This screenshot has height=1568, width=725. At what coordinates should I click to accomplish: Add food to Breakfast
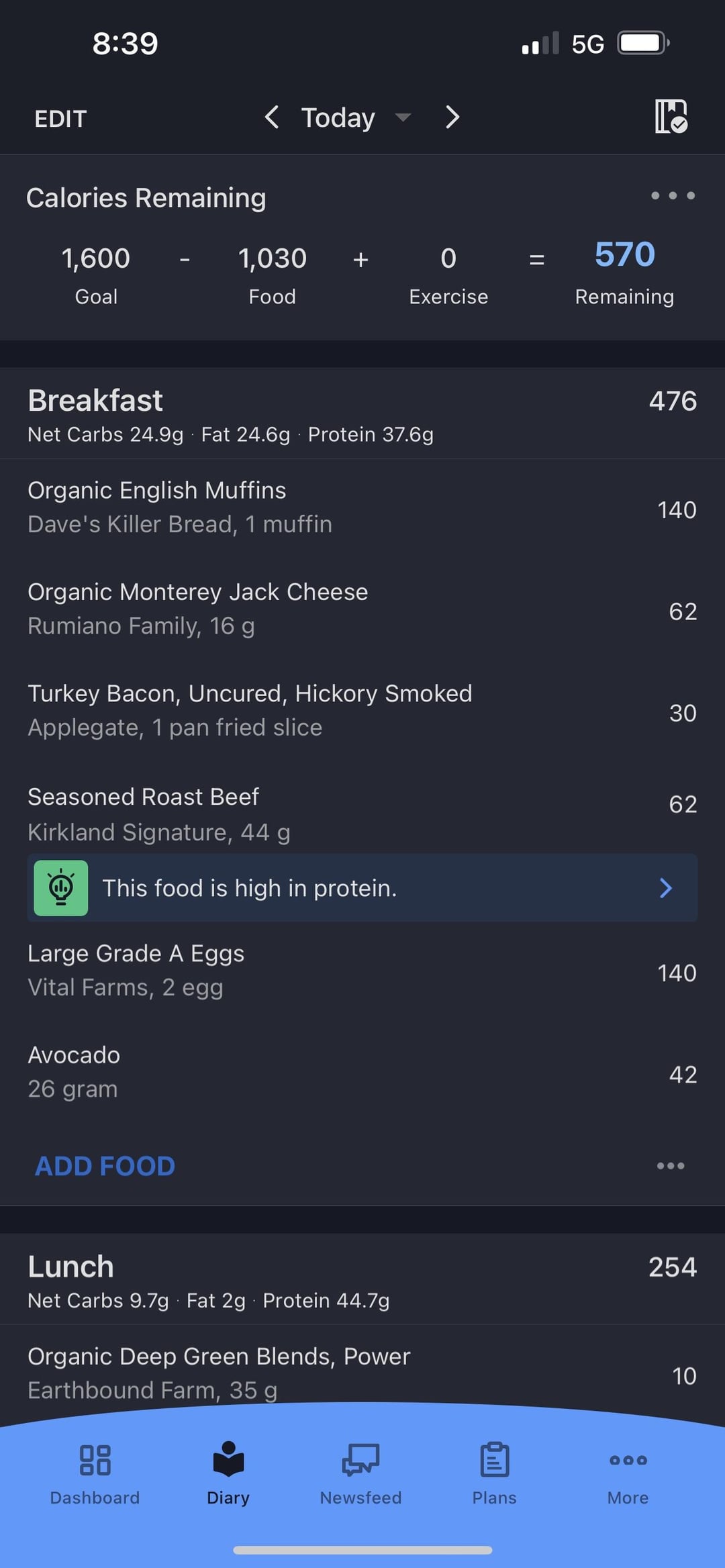coord(105,1166)
